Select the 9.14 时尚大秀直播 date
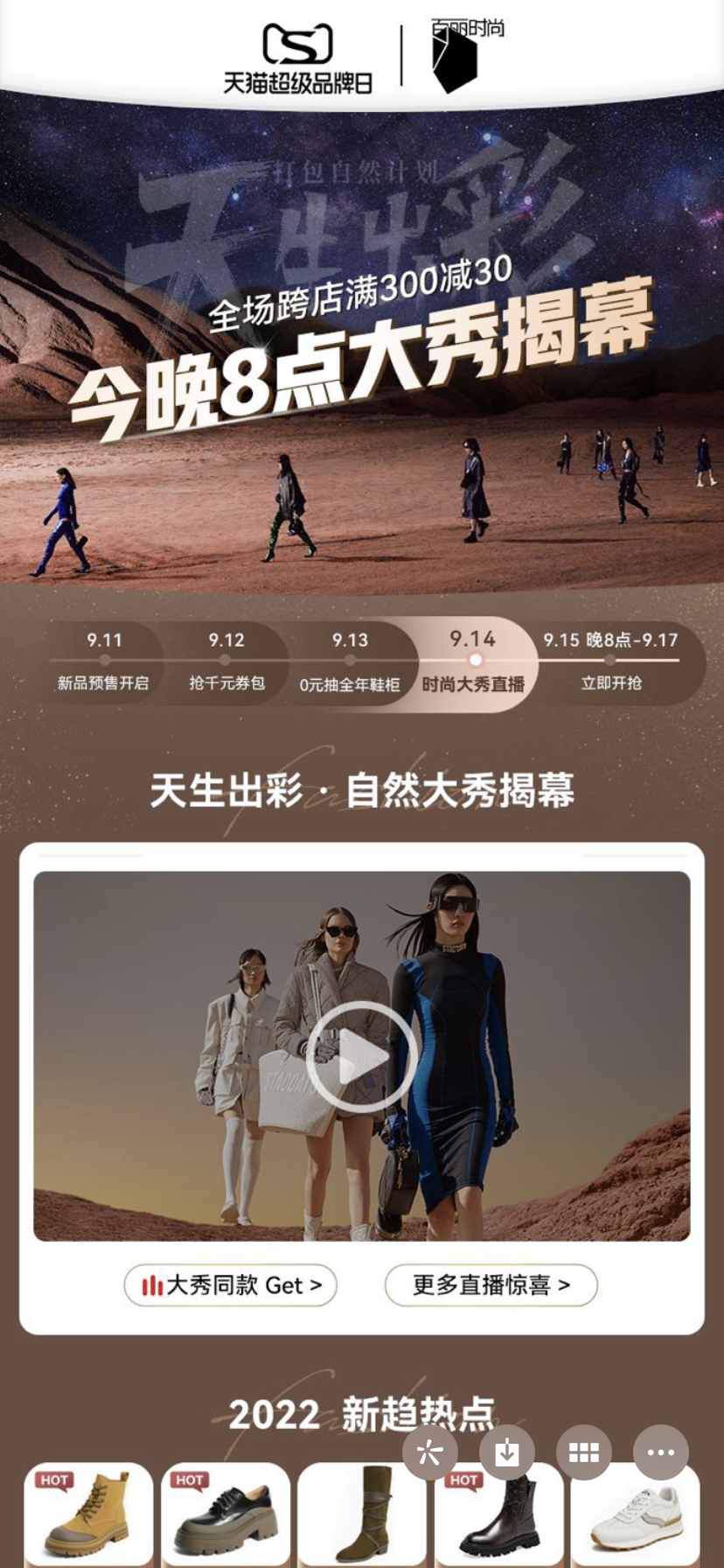Screen dimensions: 724x1568 point(473,662)
